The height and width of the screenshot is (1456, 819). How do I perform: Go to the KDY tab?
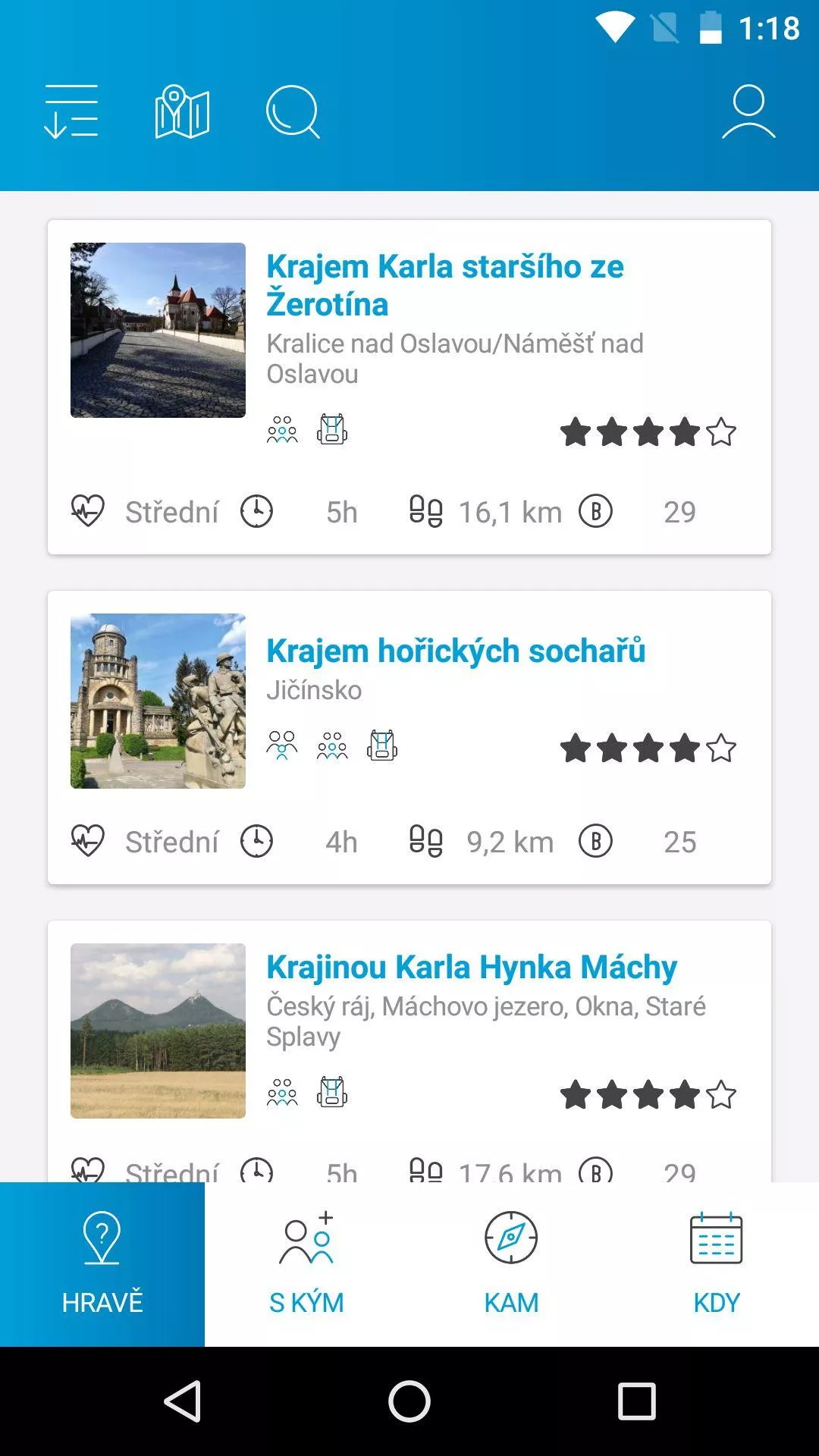pyautogui.click(x=716, y=1263)
